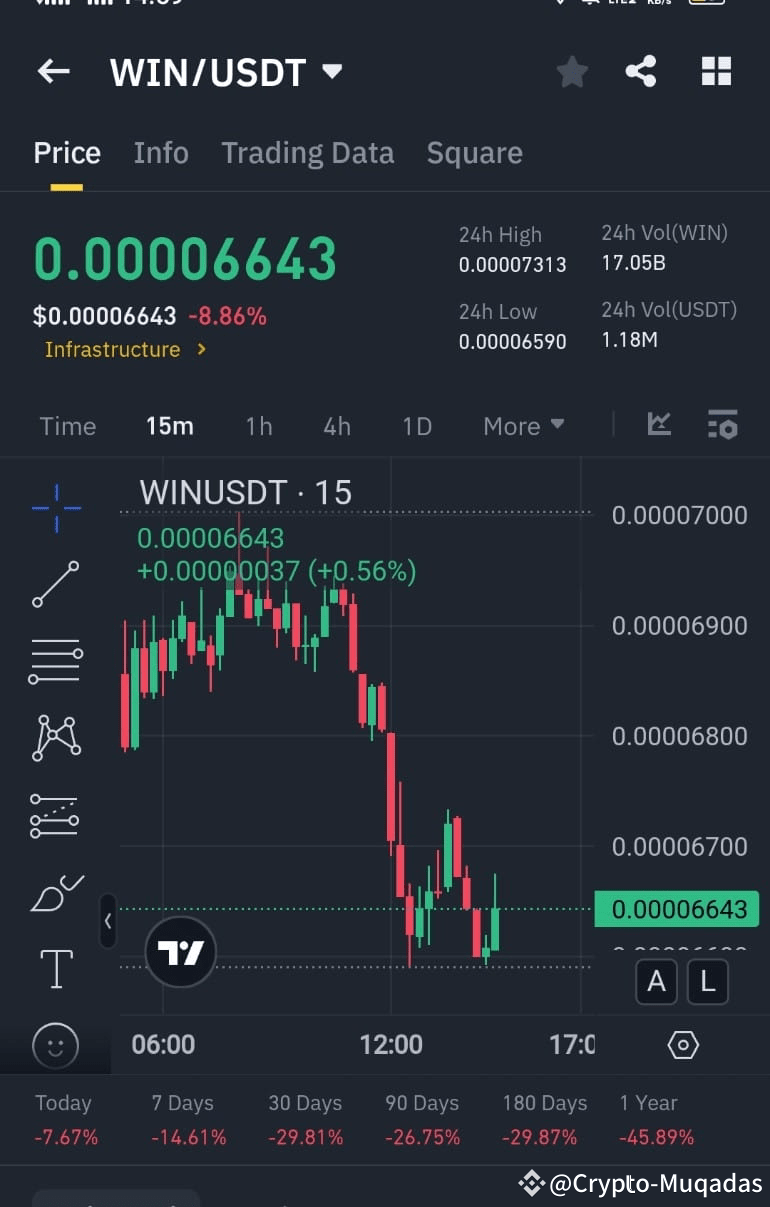Collapse the drawing toolbar with the chevron
The image size is (770, 1207).
click(108, 921)
